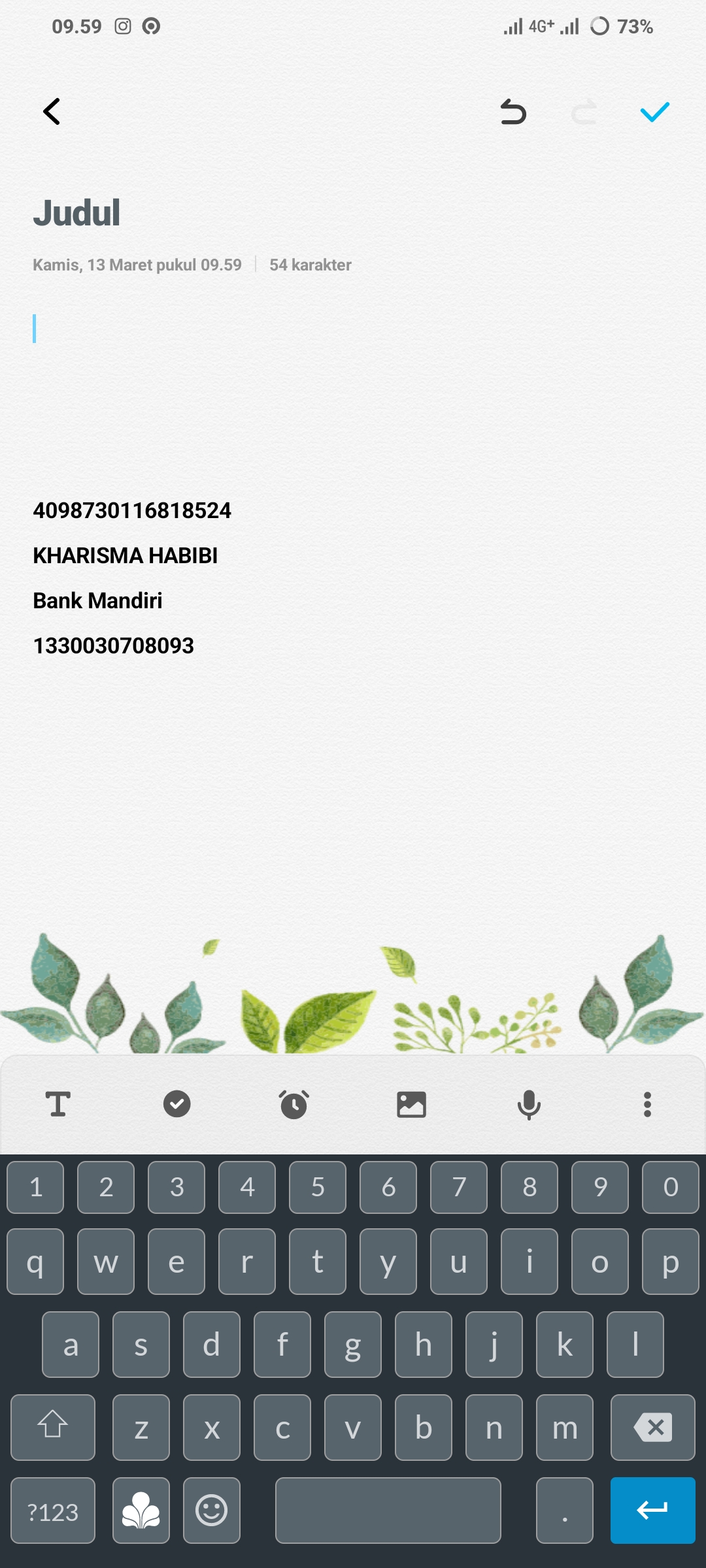Save the note with the checkmark

[x=654, y=112]
